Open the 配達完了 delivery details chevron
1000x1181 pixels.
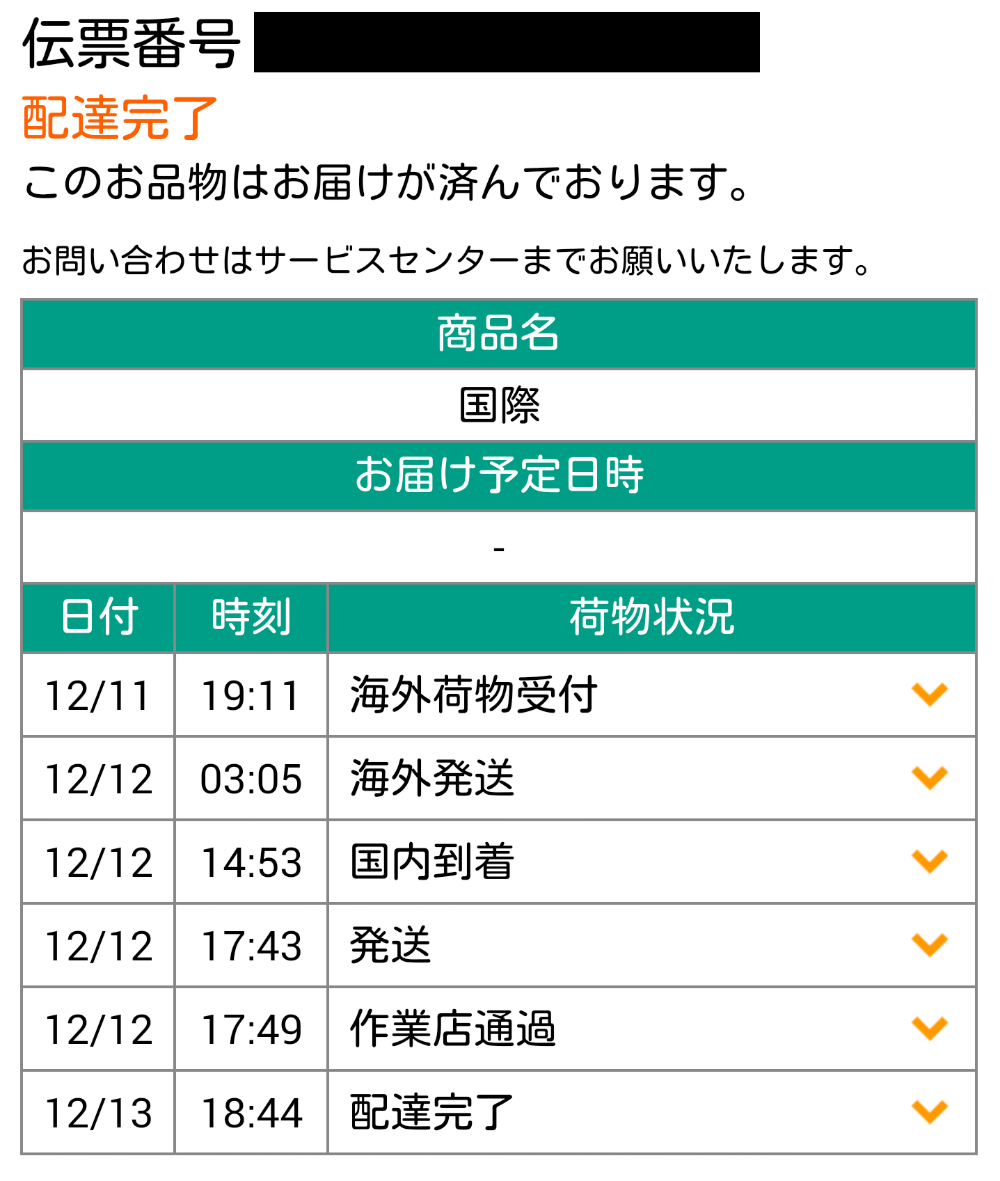click(930, 1112)
